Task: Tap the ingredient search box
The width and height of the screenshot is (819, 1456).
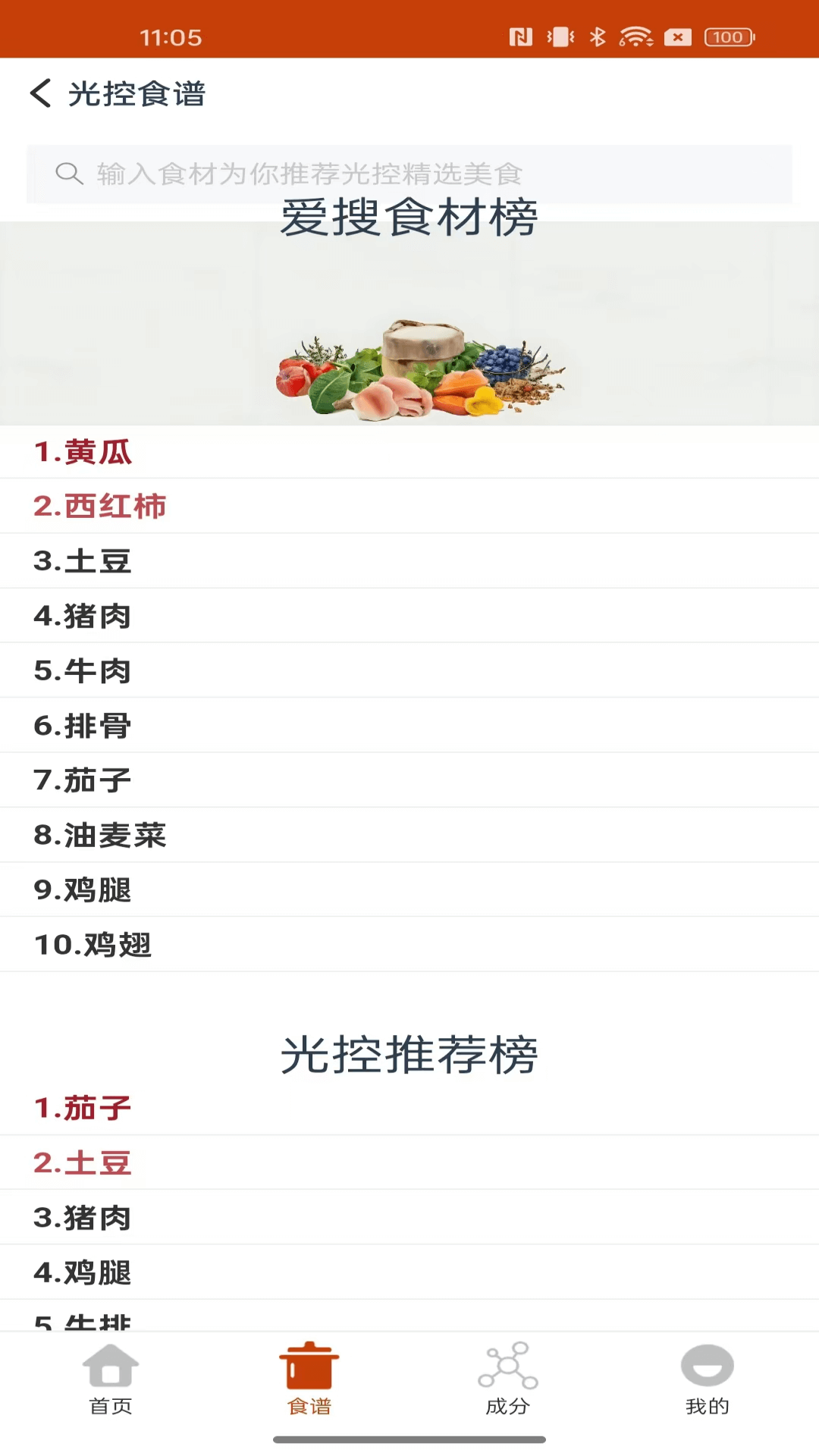Action: pos(409,174)
